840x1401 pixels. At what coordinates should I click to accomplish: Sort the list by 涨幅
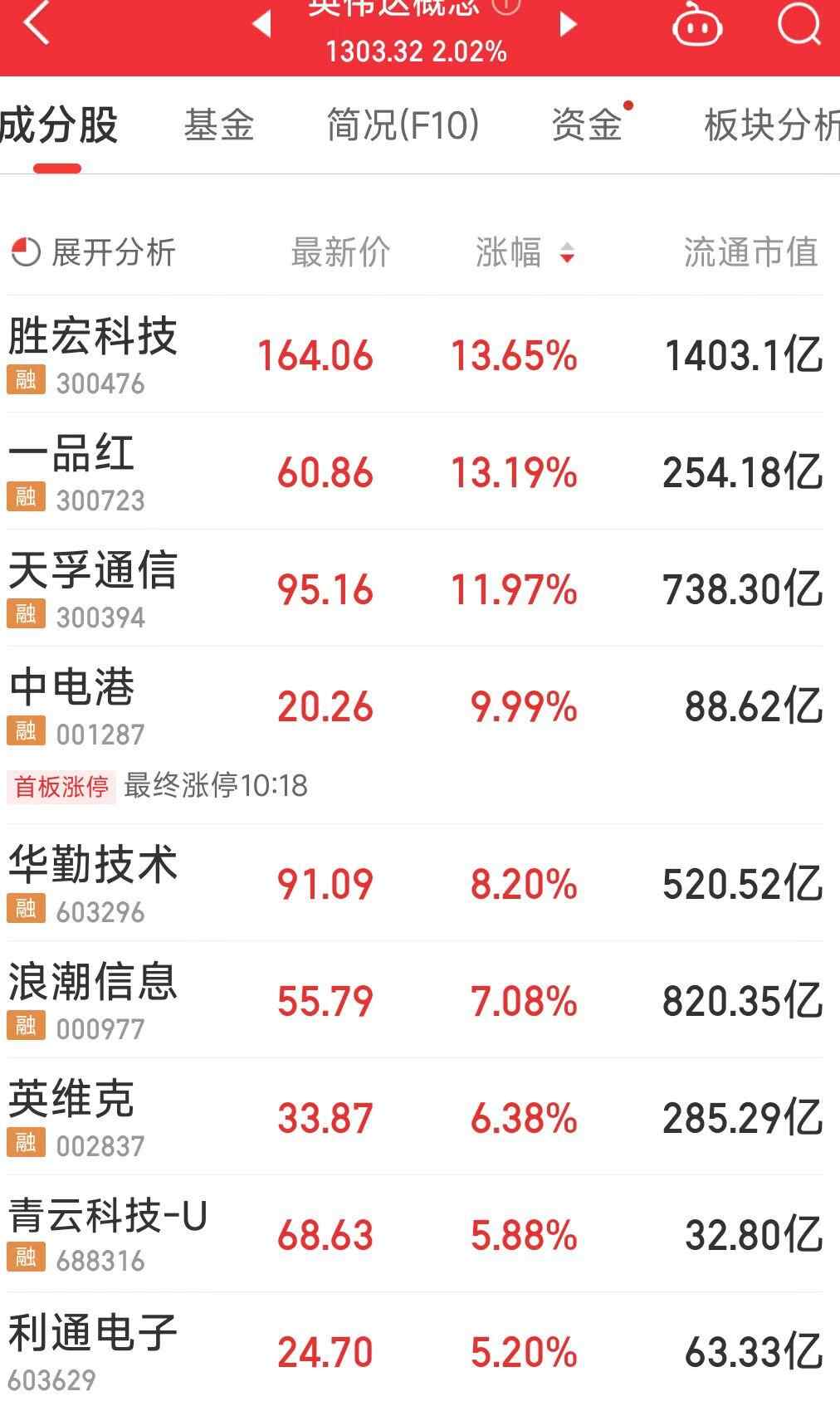coord(525,252)
